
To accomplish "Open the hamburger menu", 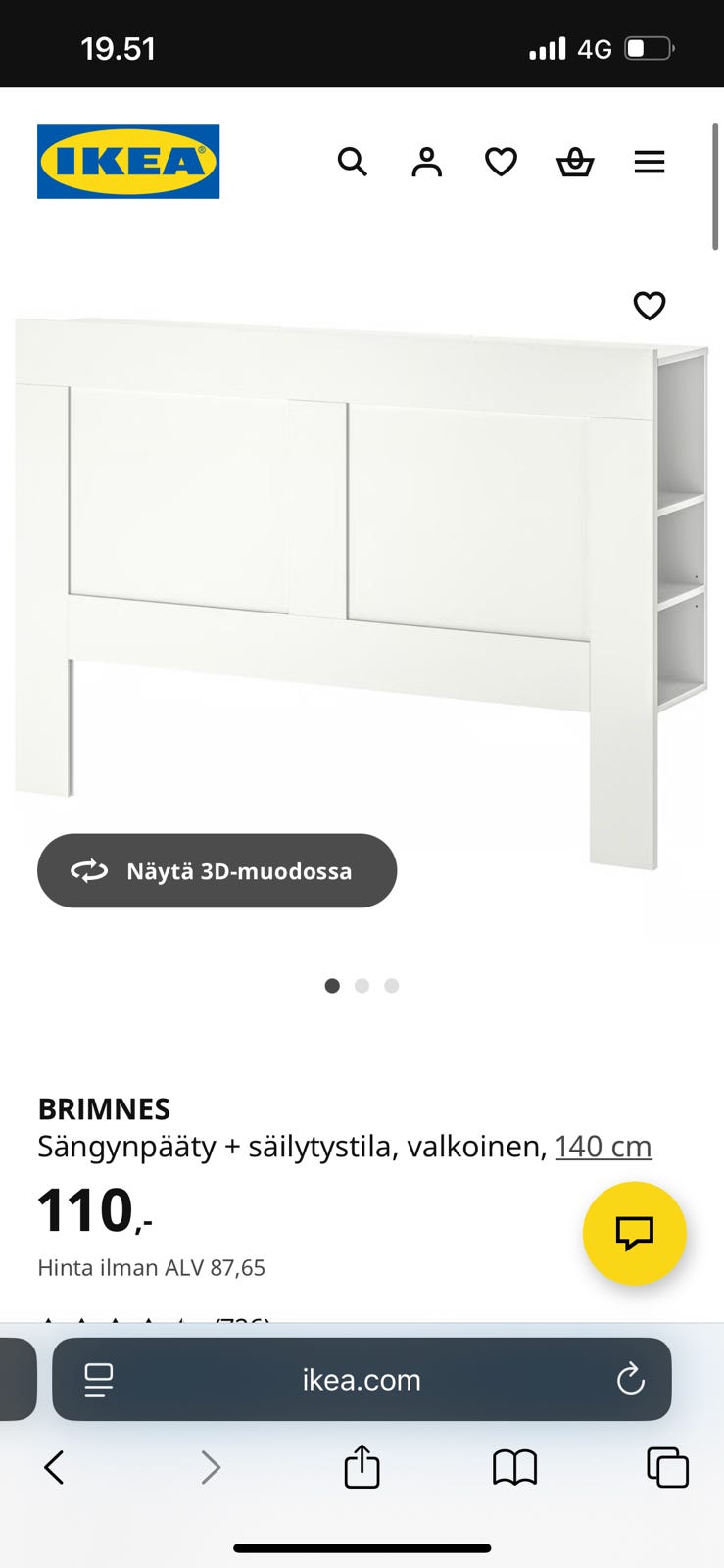I will click(x=650, y=162).
